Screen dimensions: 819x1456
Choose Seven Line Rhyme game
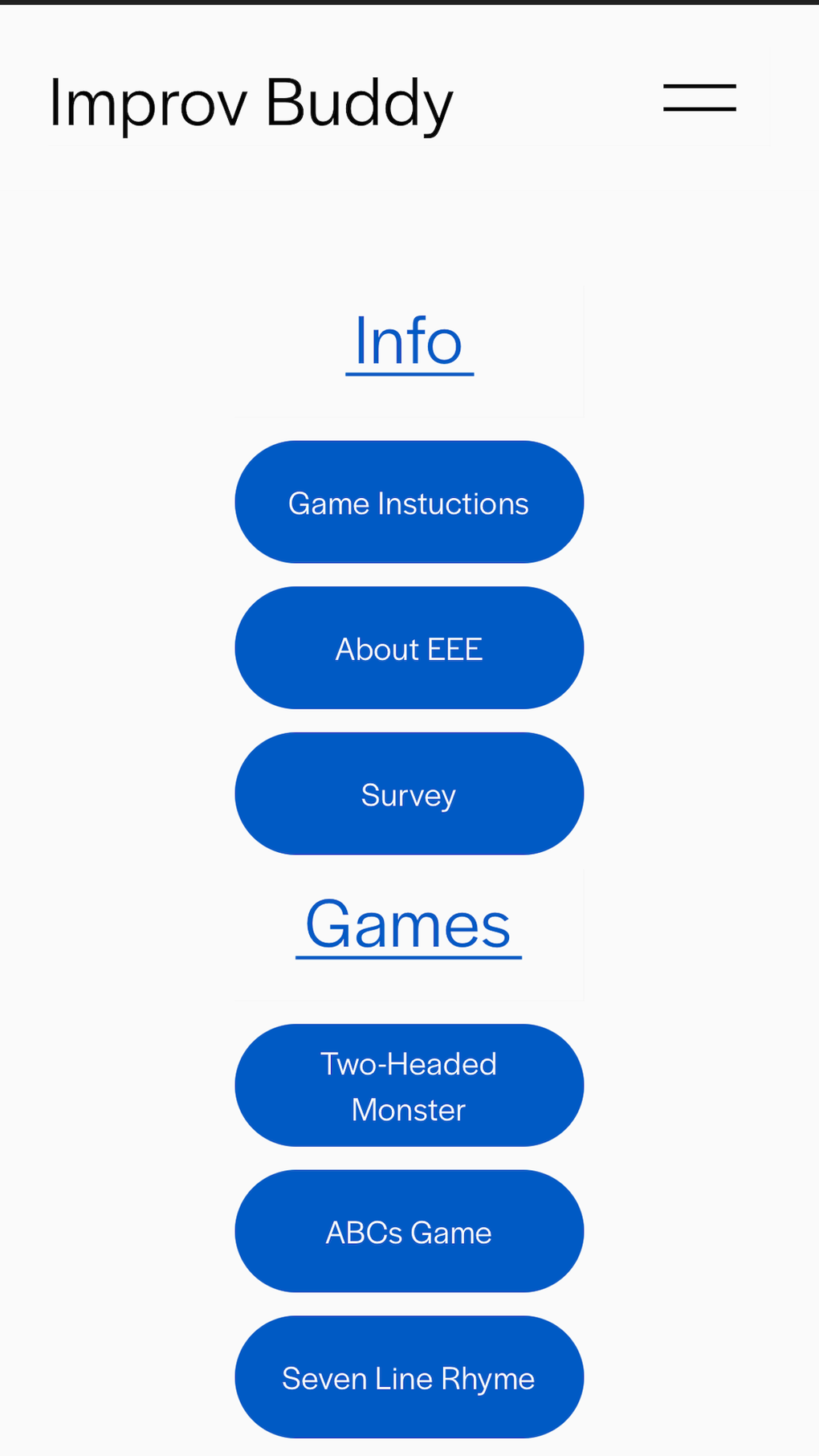pyautogui.click(x=409, y=1377)
